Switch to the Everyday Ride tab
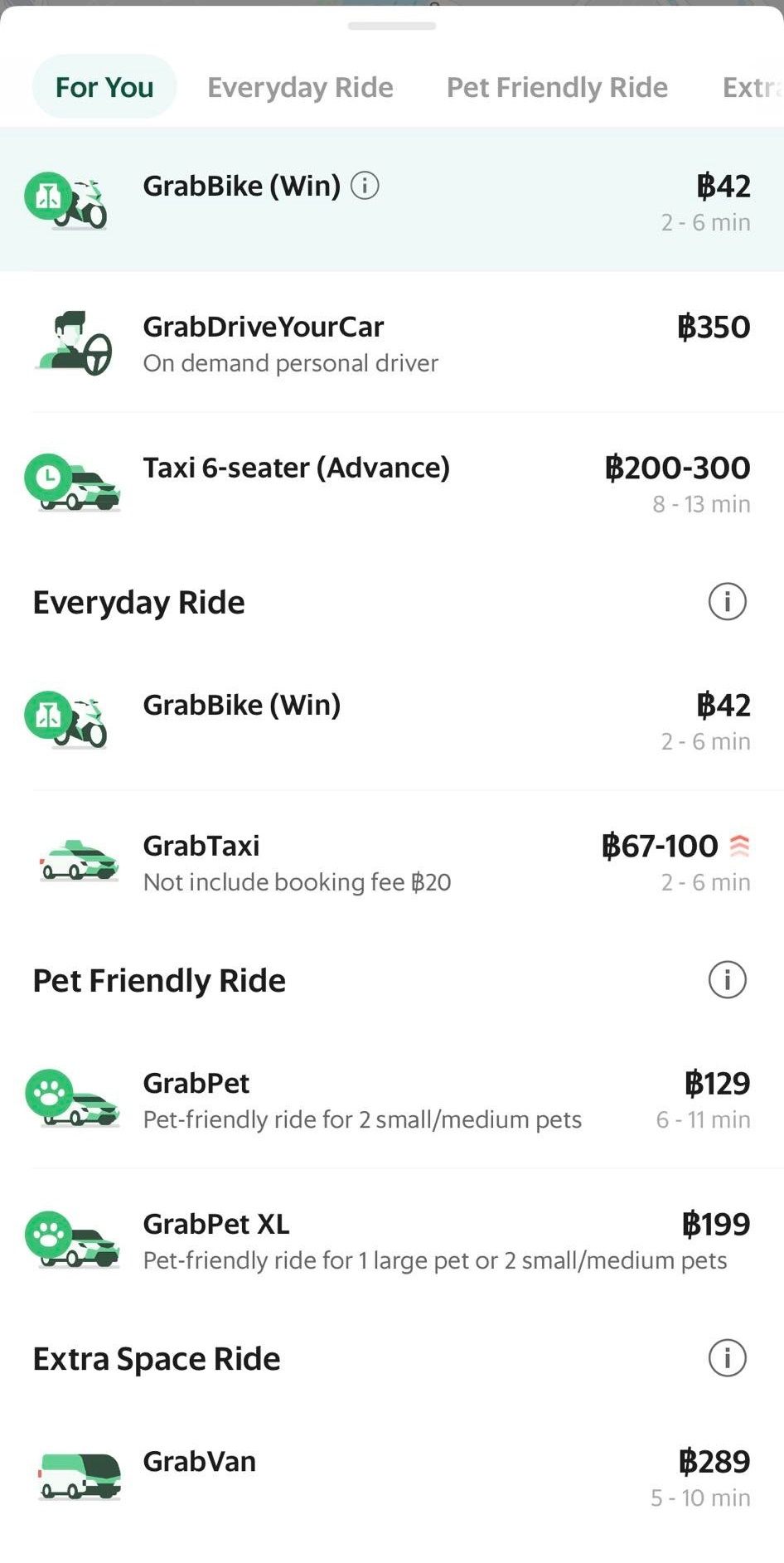 coord(300,87)
